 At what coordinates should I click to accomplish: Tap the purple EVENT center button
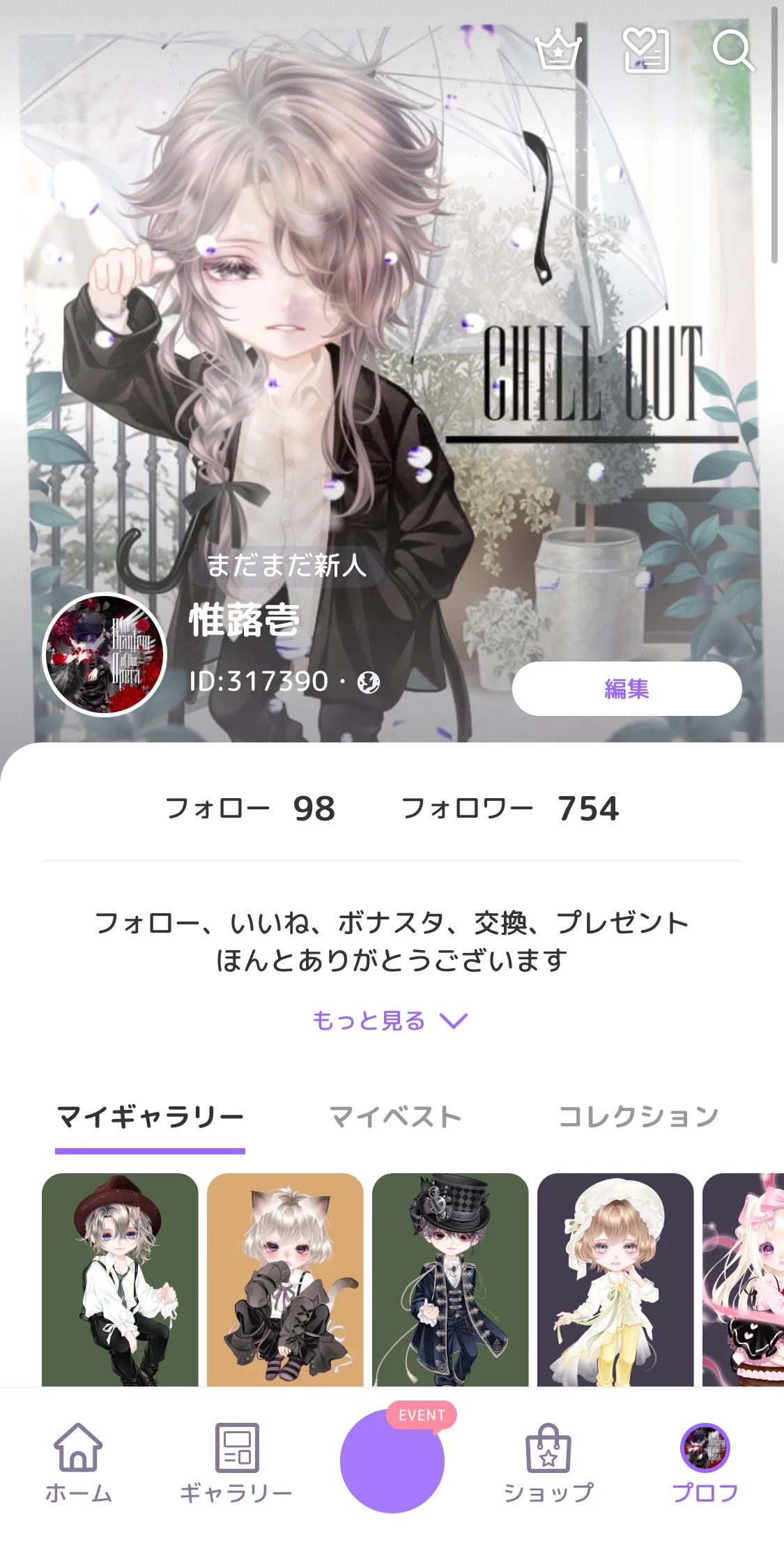[x=392, y=1461]
